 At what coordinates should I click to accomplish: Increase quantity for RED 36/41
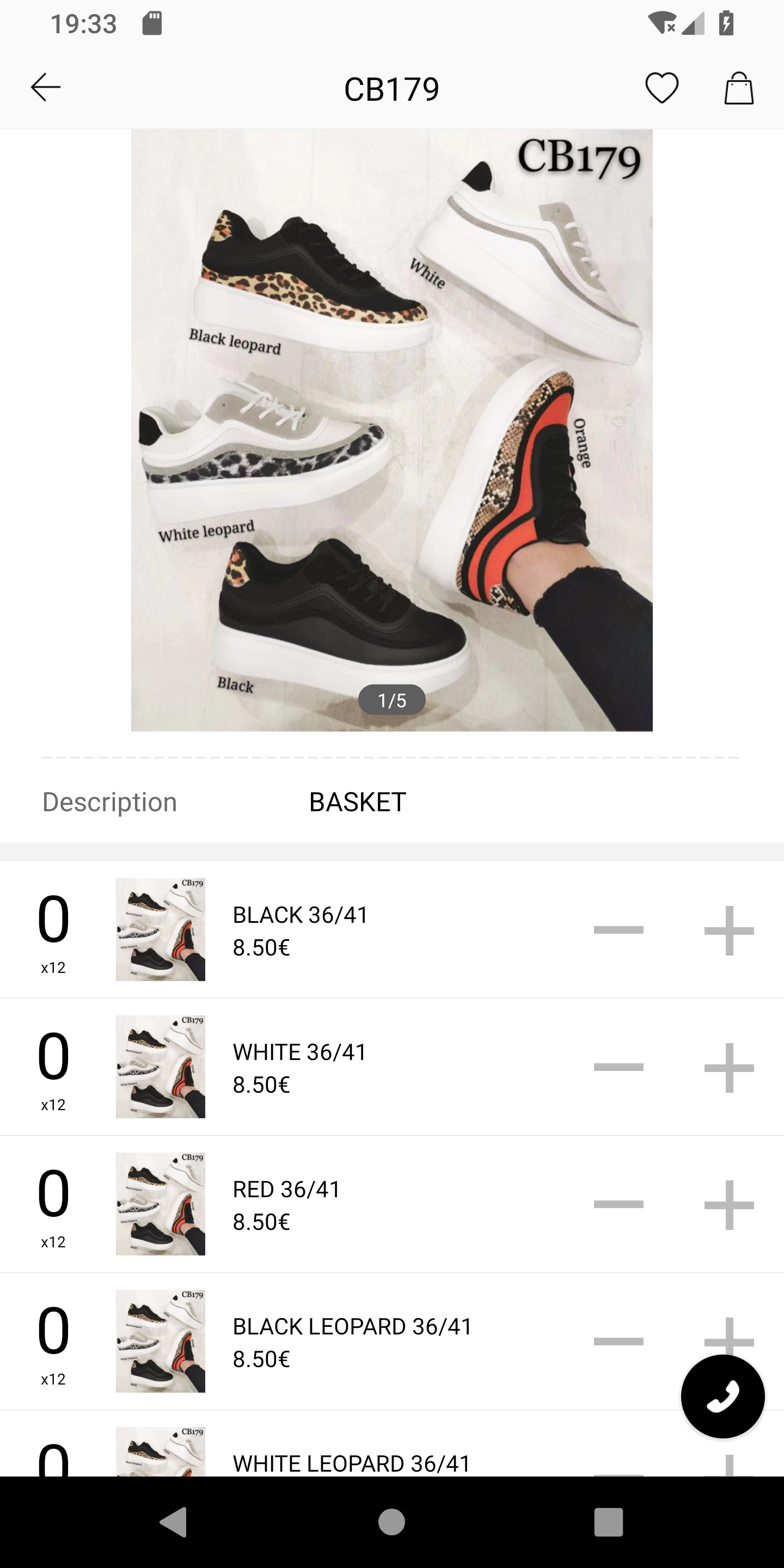728,1205
